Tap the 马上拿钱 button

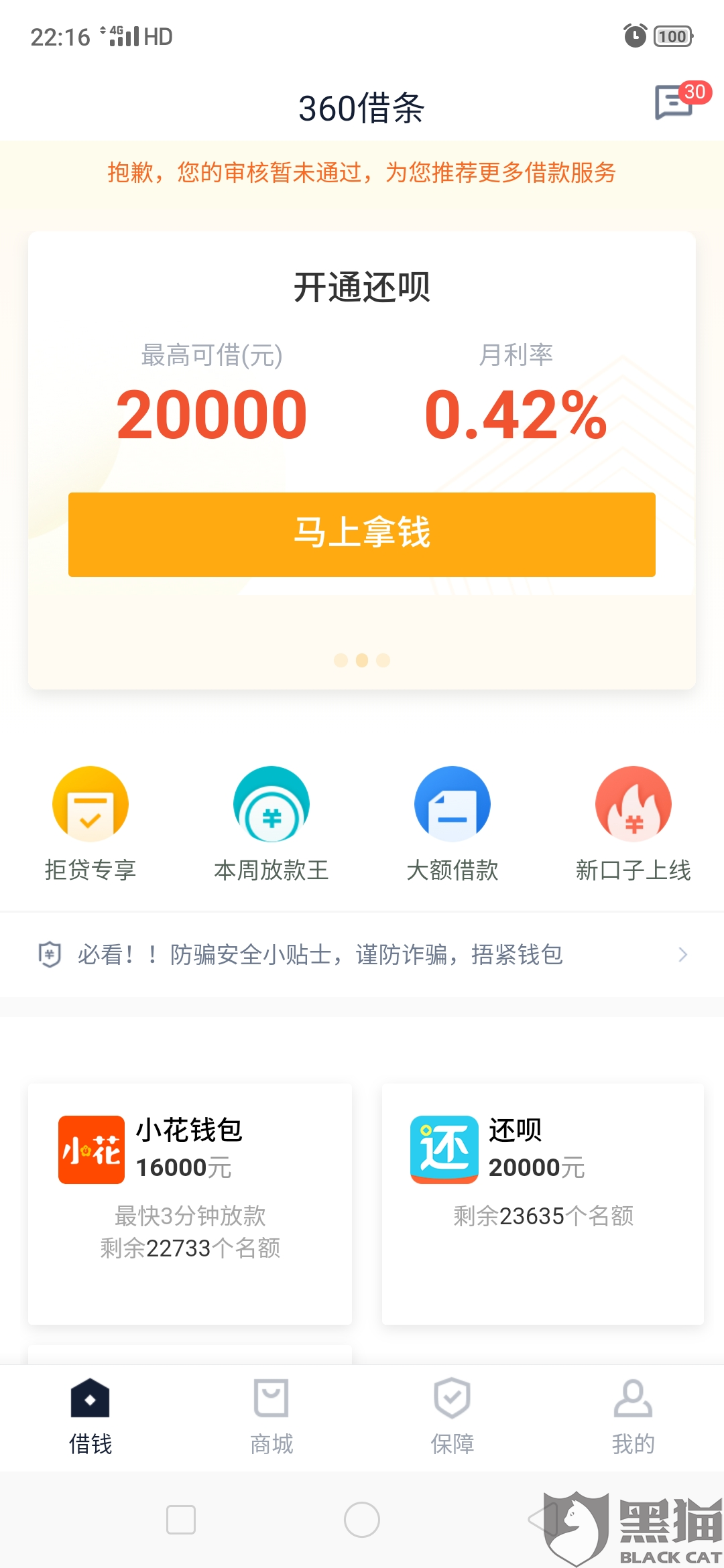(x=362, y=535)
